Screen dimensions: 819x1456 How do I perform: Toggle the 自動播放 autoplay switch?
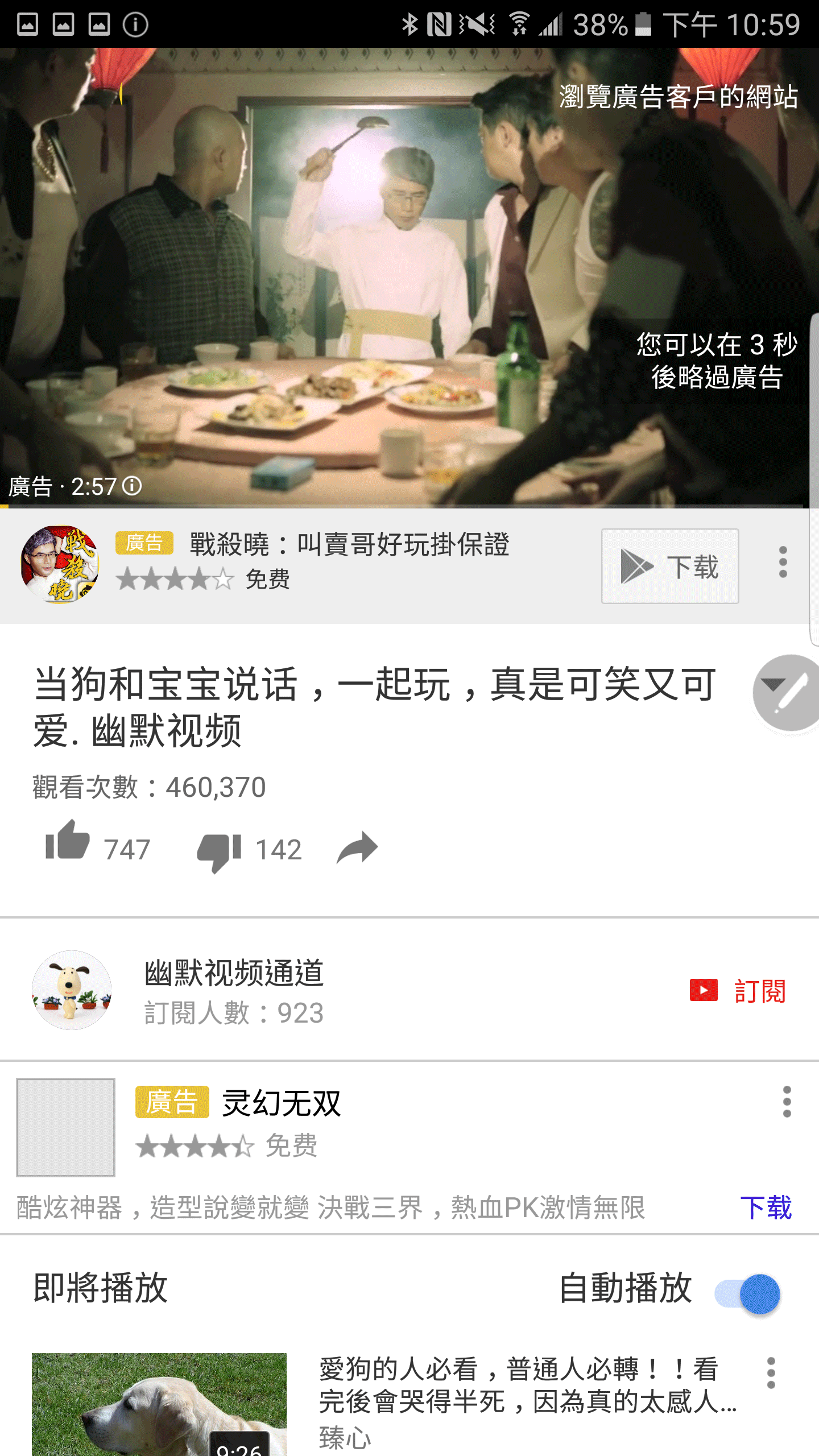pos(747,1294)
